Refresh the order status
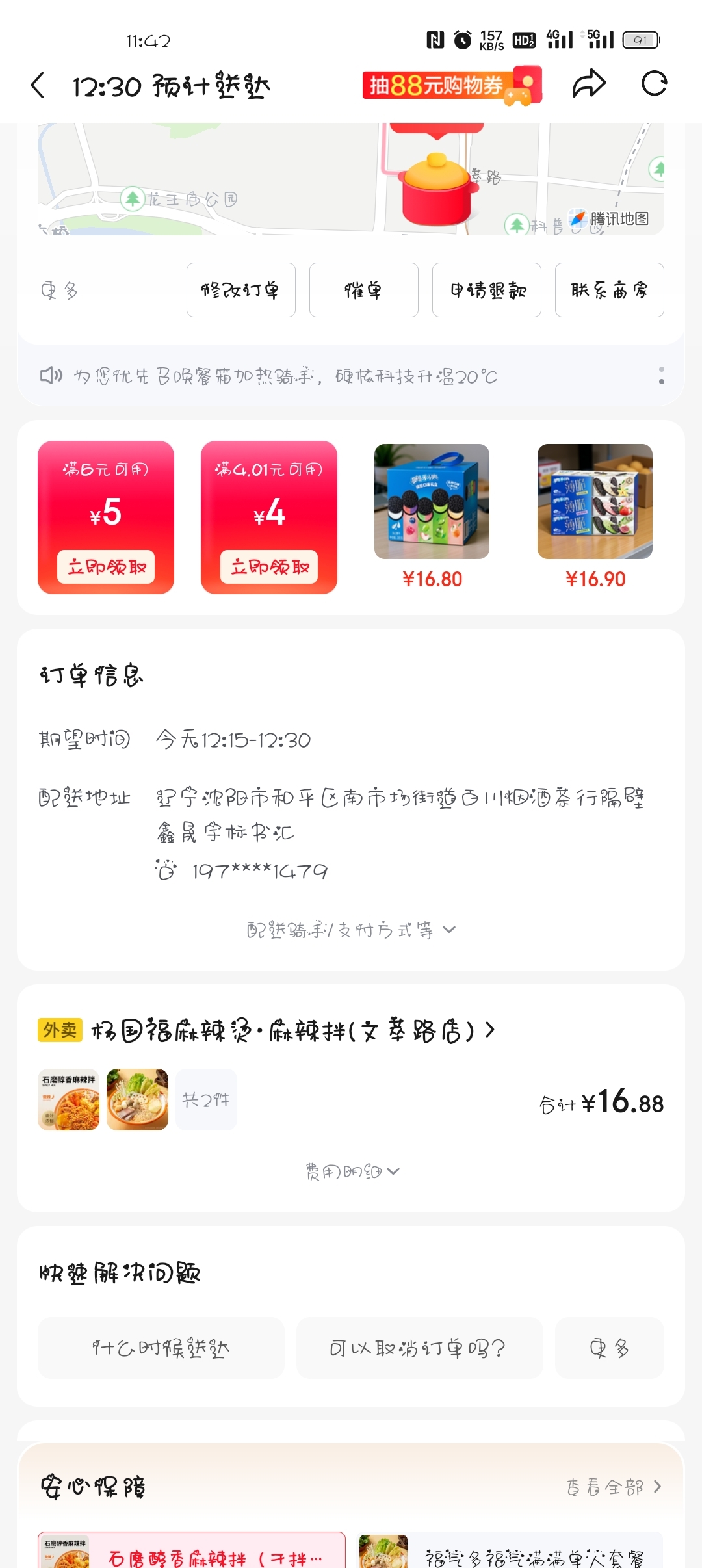 pyautogui.click(x=654, y=84)
